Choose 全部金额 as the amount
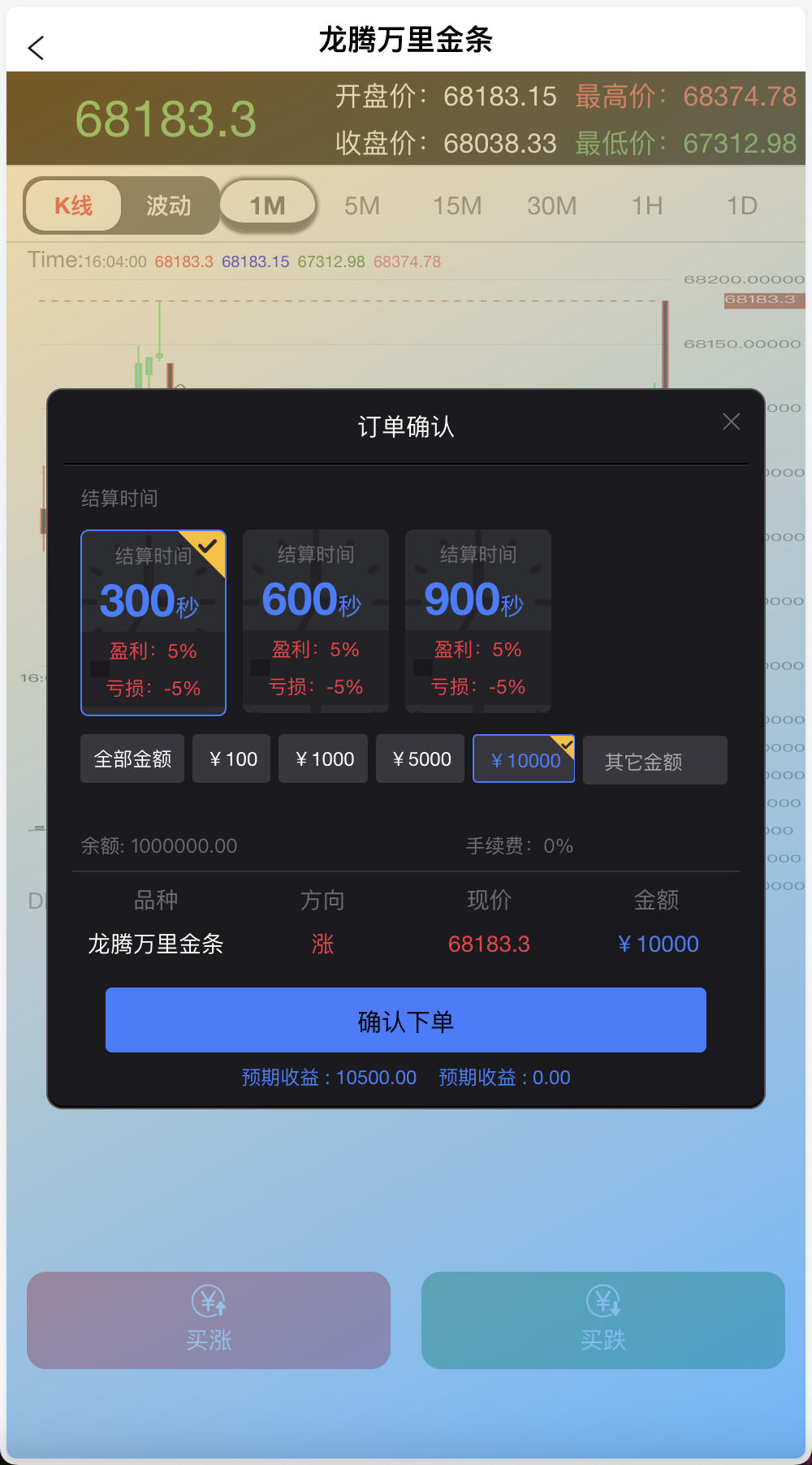 pos(132,759)
